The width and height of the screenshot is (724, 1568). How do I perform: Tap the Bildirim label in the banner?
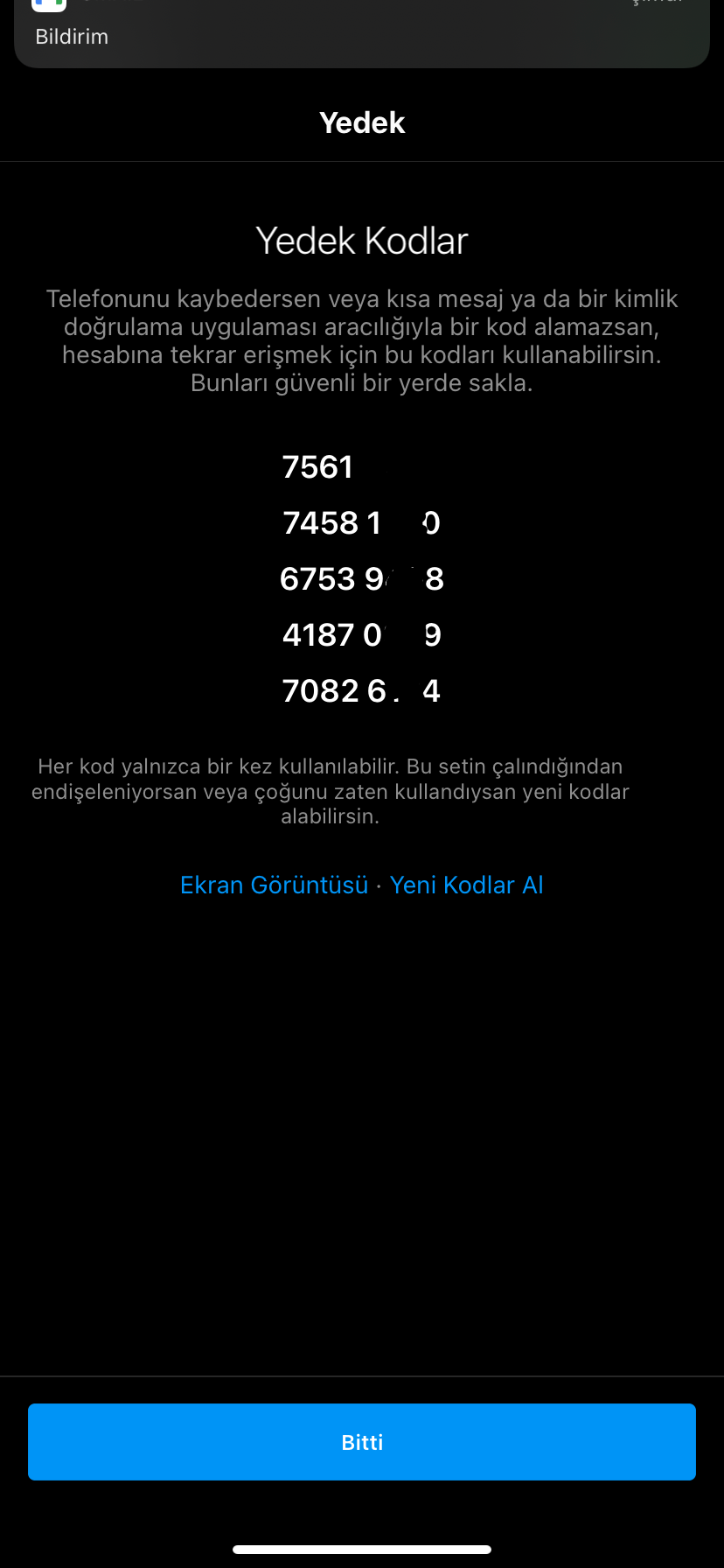[x=72, y=37]
